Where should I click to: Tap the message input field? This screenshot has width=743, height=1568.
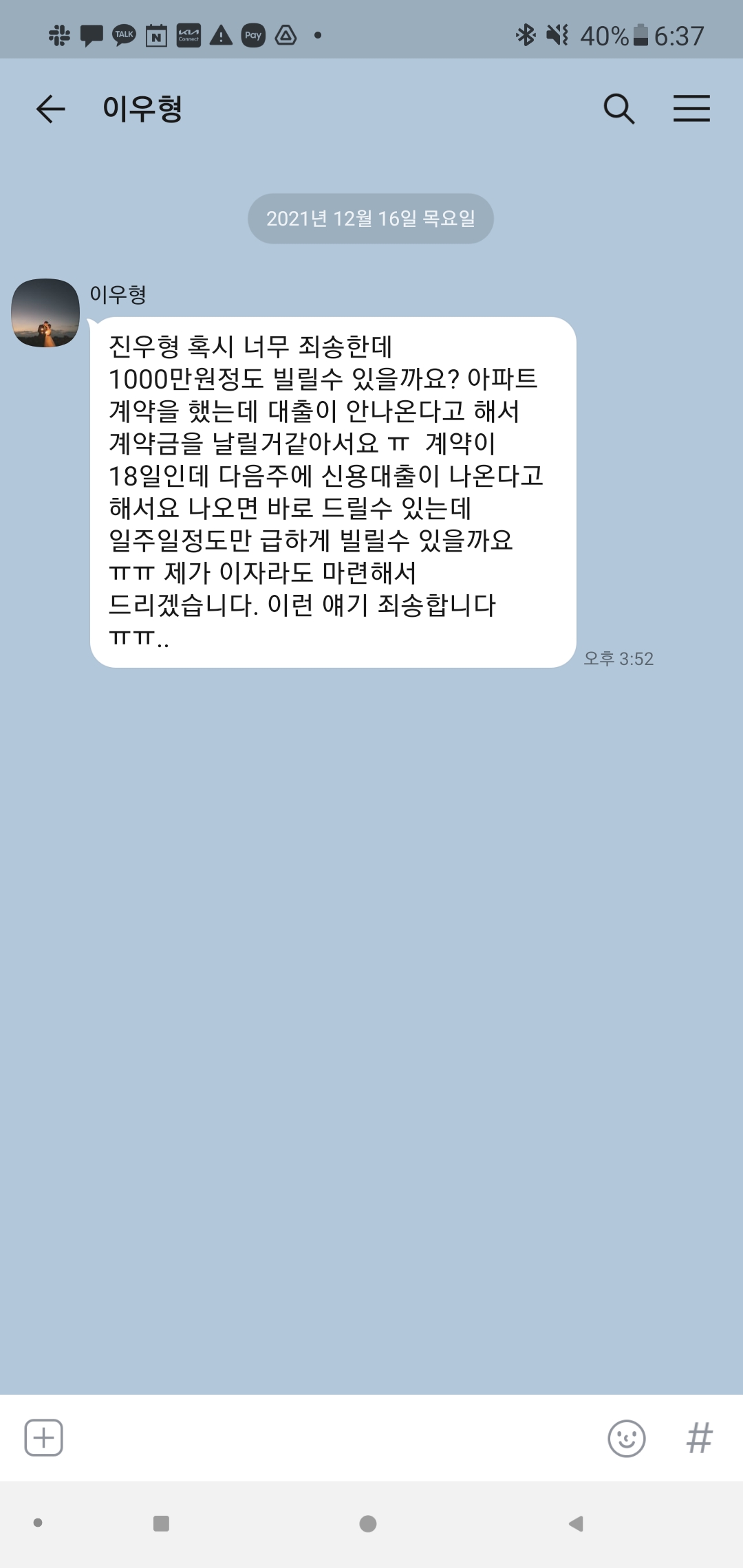pyautogui.click(x=330, y=1437)
